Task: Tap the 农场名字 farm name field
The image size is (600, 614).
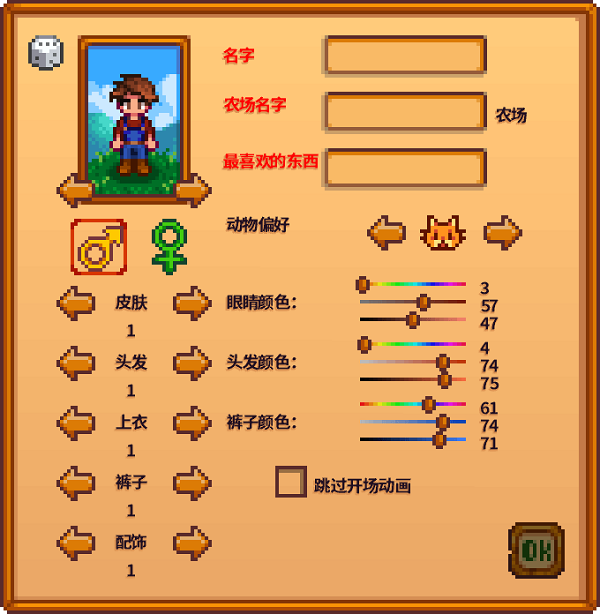Action: pyautogui.click(x=405, y=112)
